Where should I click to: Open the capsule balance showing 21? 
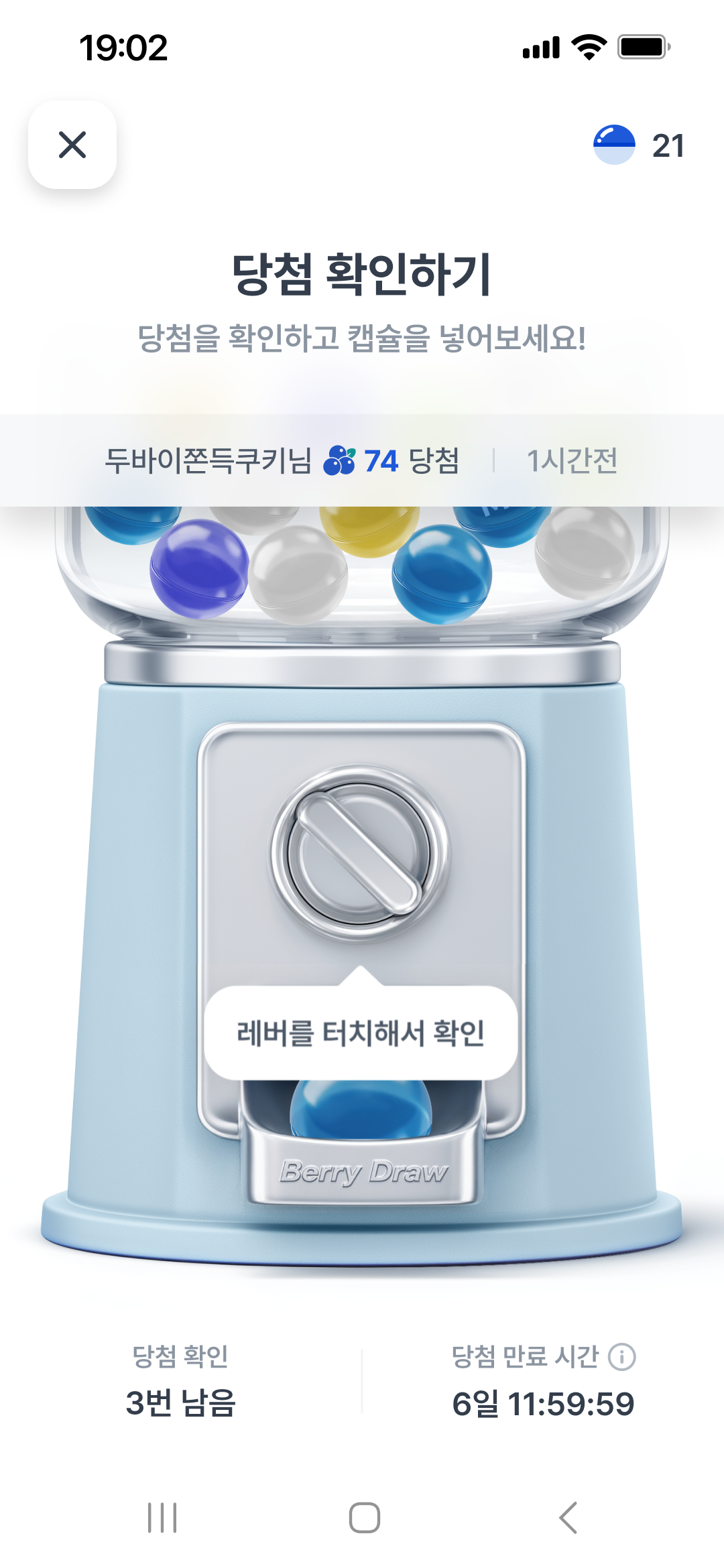[639, 145]
